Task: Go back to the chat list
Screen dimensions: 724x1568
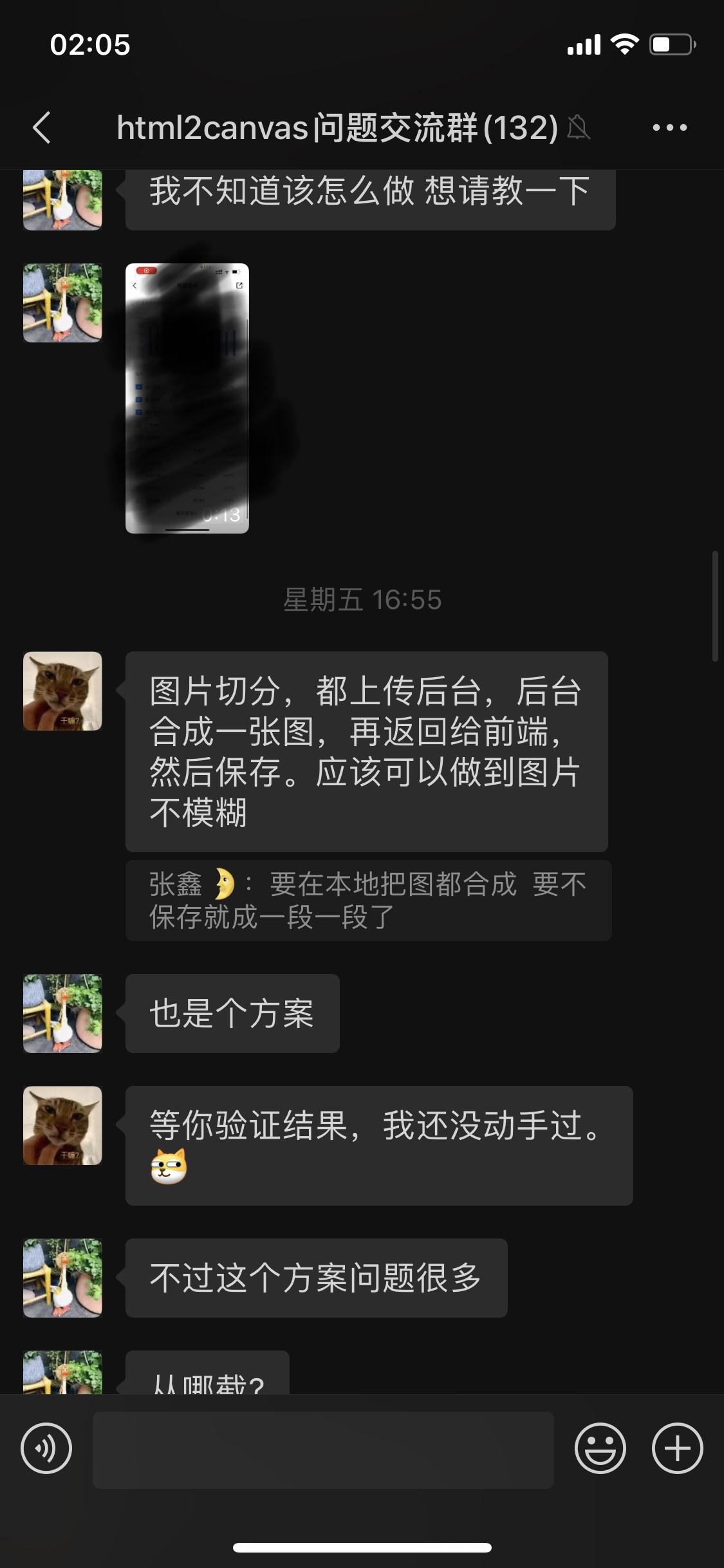Action: coord(42,127)
